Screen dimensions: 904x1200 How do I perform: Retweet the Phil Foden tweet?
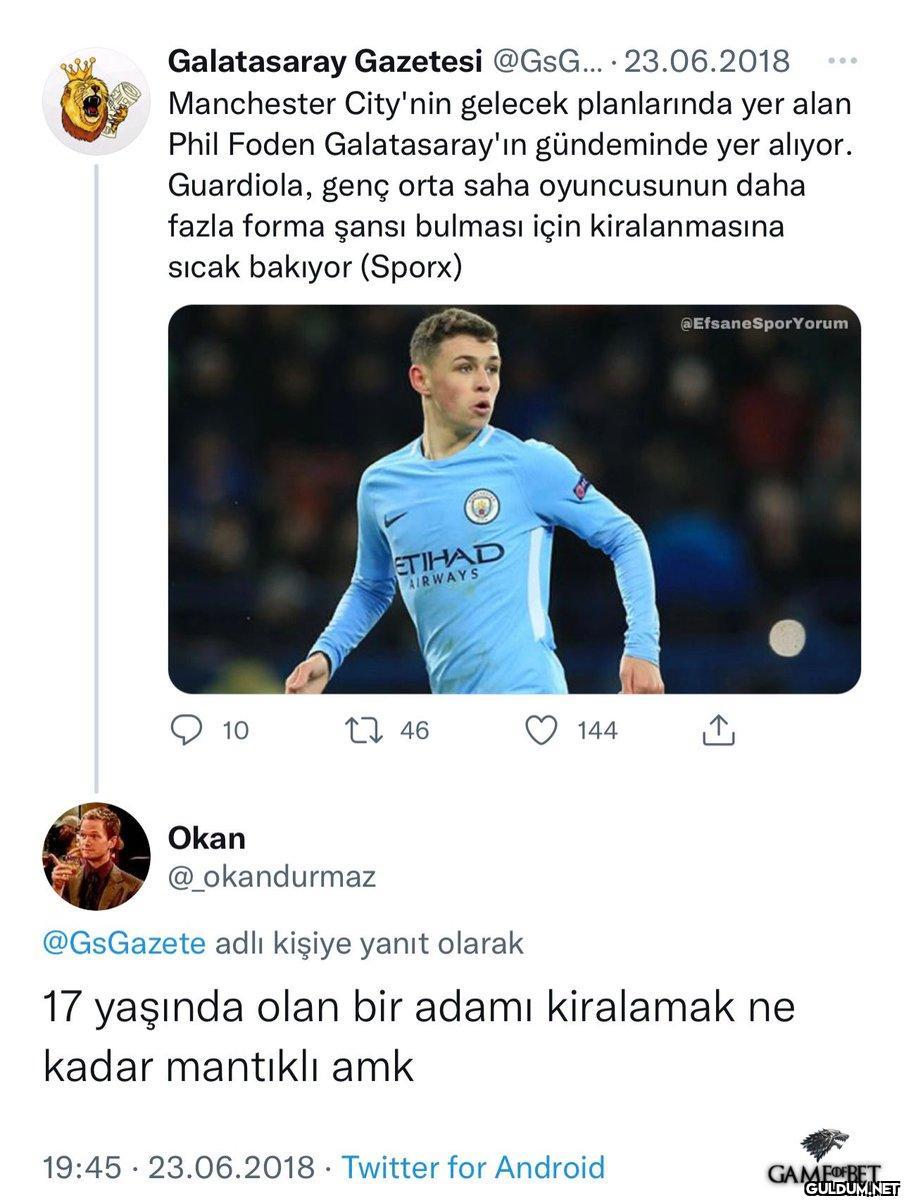(362, 731)
